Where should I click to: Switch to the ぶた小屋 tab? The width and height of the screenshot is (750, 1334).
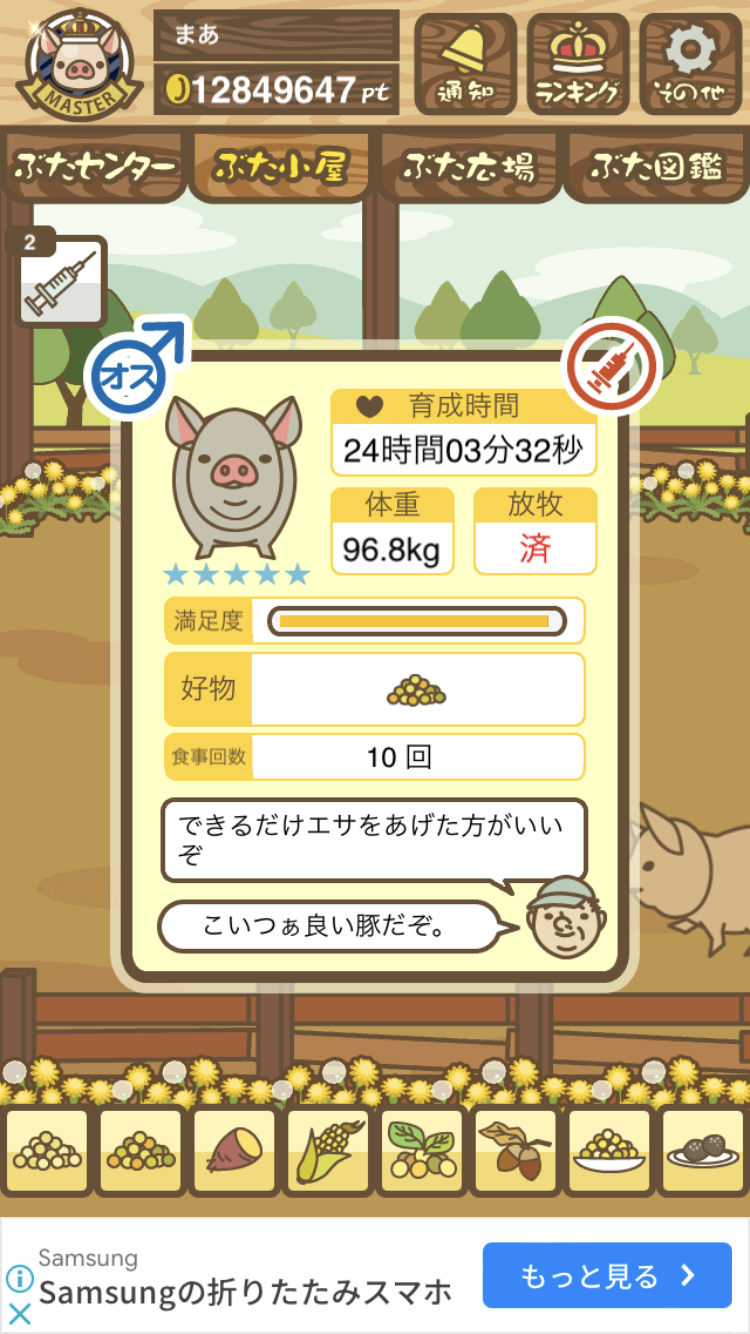point(279,168)
